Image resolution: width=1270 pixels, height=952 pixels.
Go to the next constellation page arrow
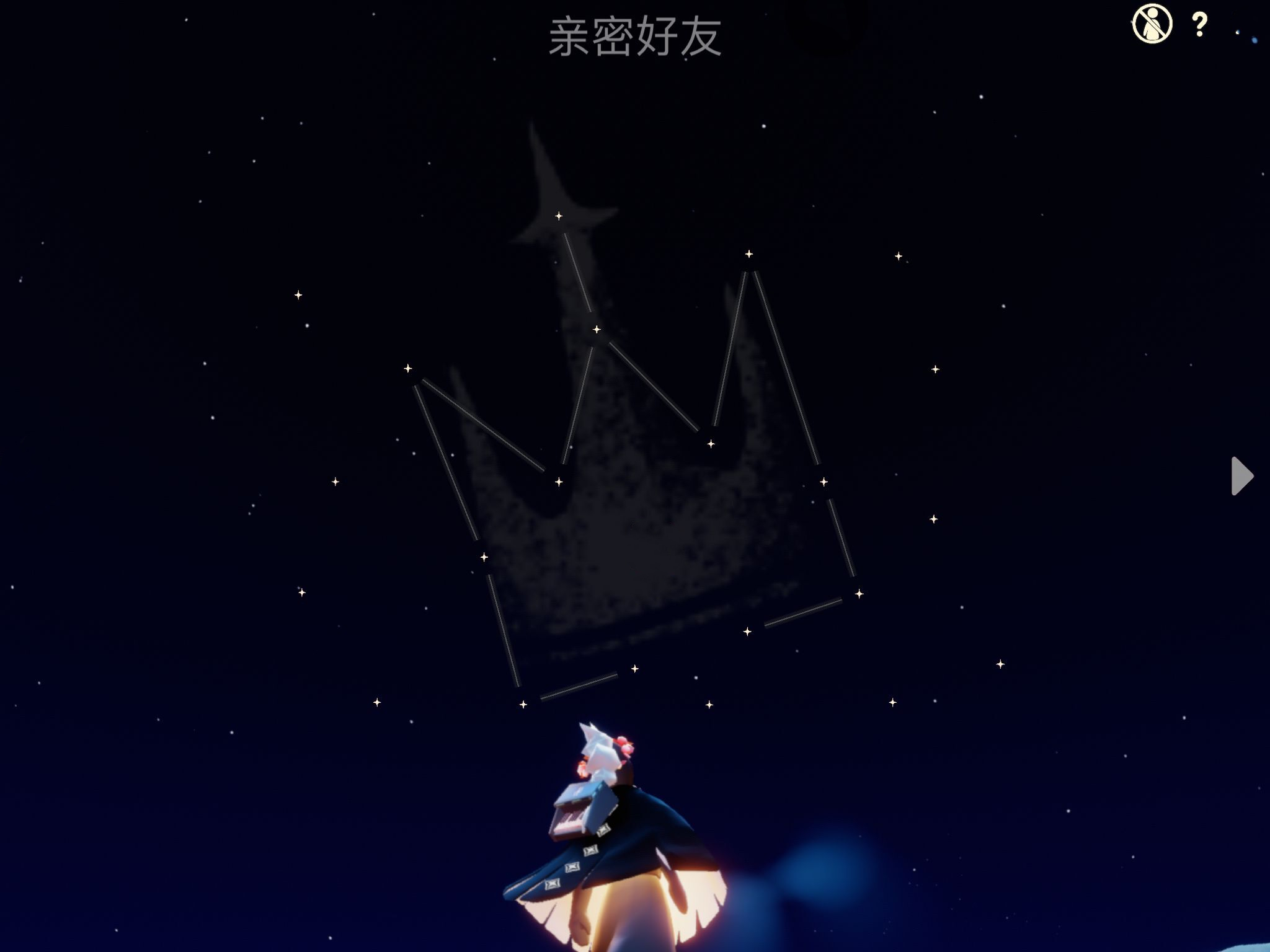(x=1241, y=476)
